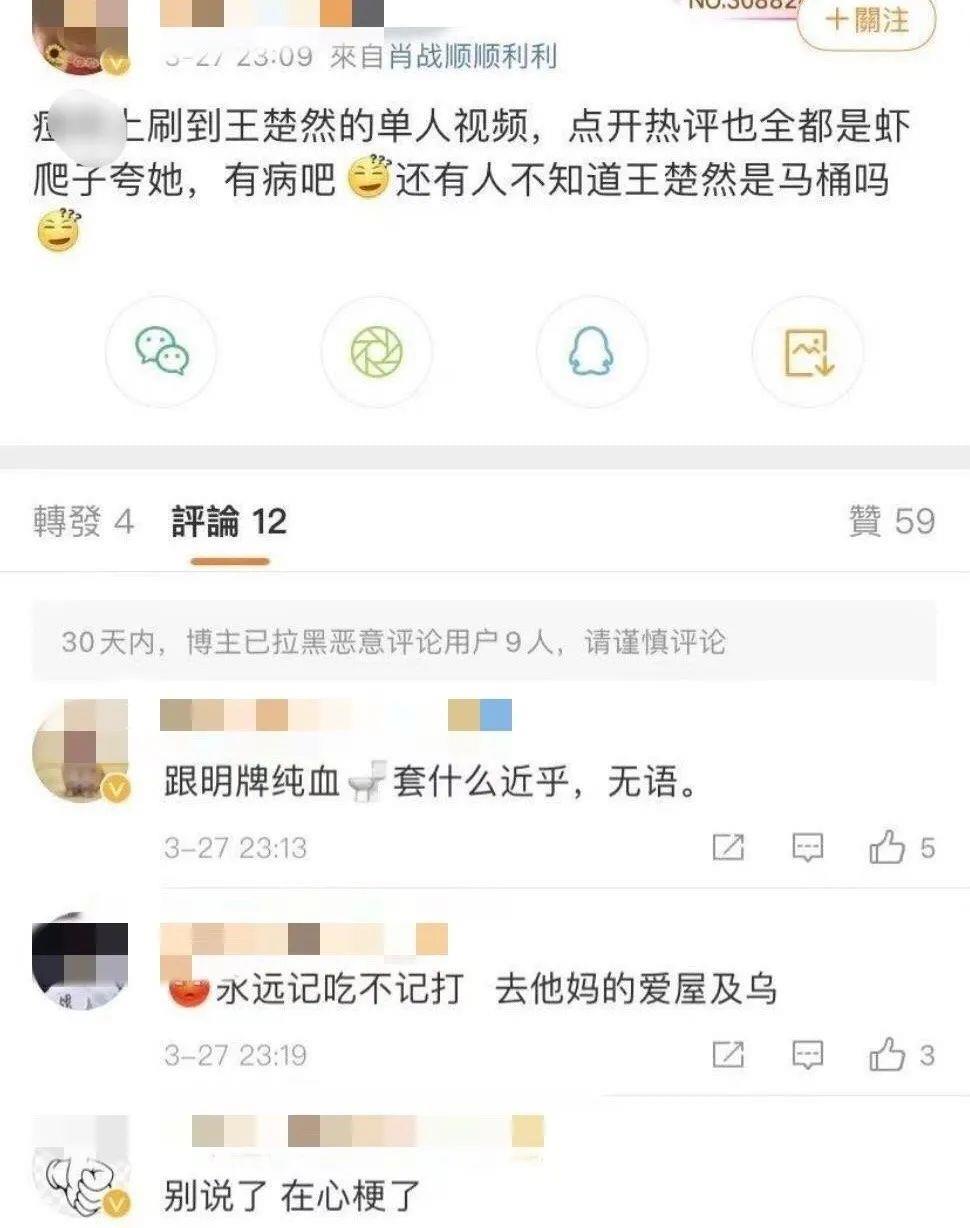Share post to WeChat Moments
970x1228 pixels.
(376, 351)
